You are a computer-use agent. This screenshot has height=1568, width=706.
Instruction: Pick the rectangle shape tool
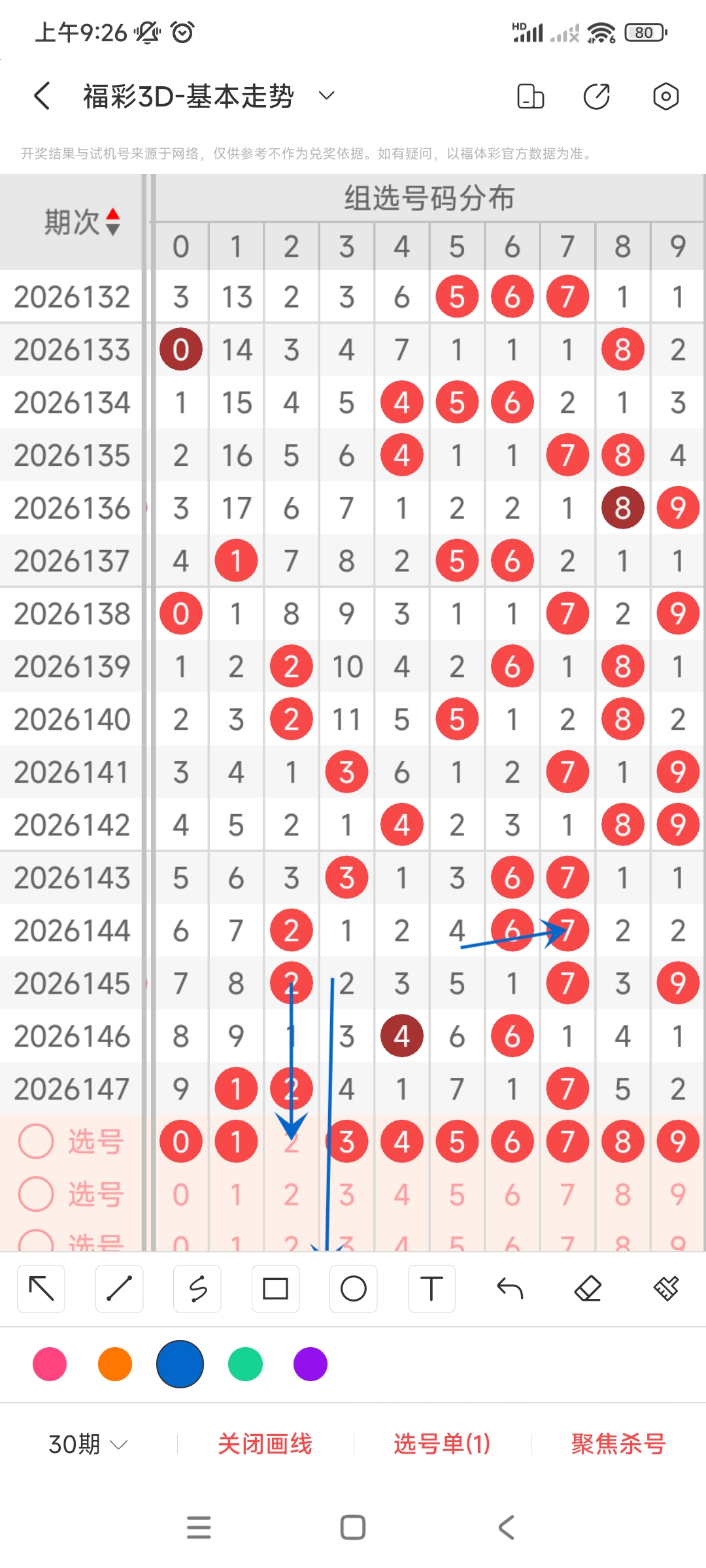pyautogui.click(x=275, y=1288)
